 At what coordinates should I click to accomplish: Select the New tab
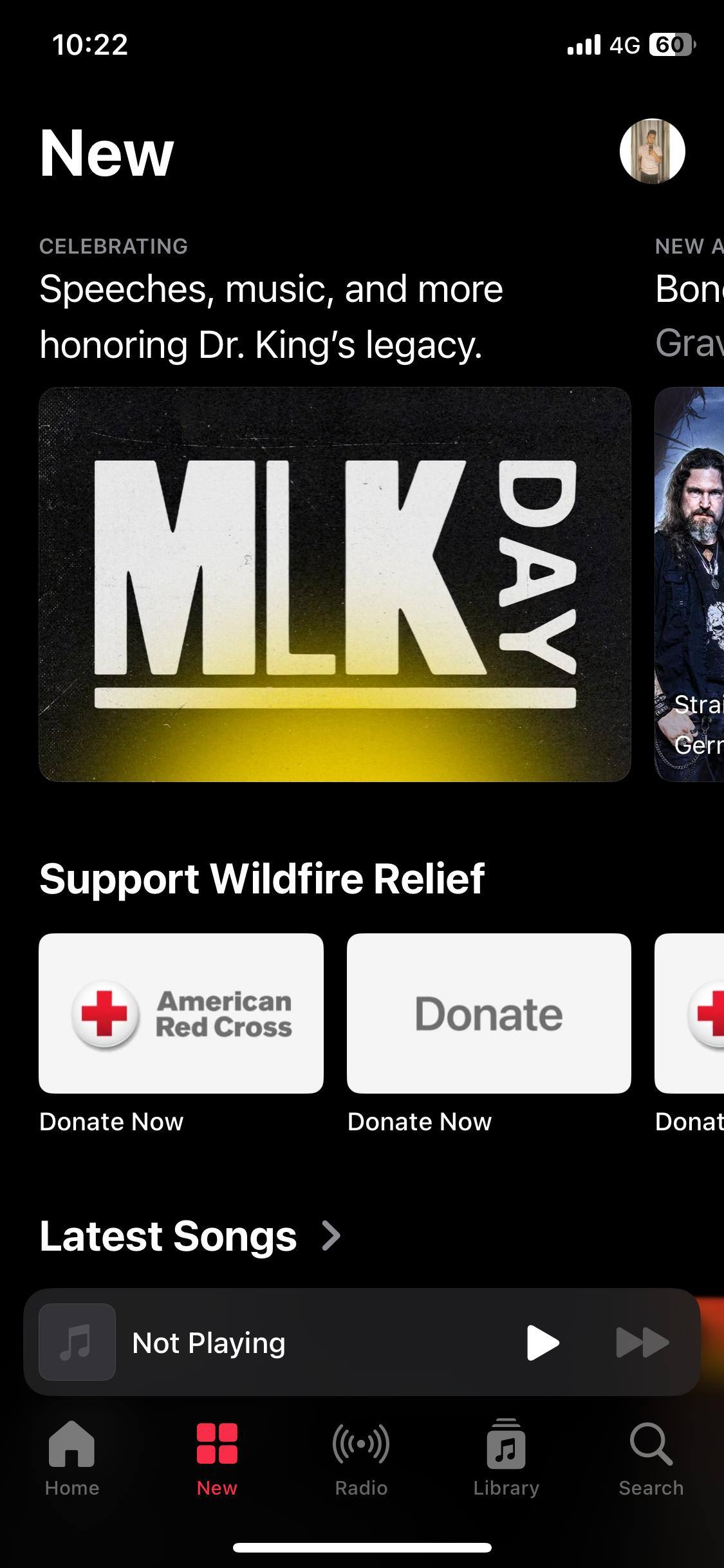217,1459
